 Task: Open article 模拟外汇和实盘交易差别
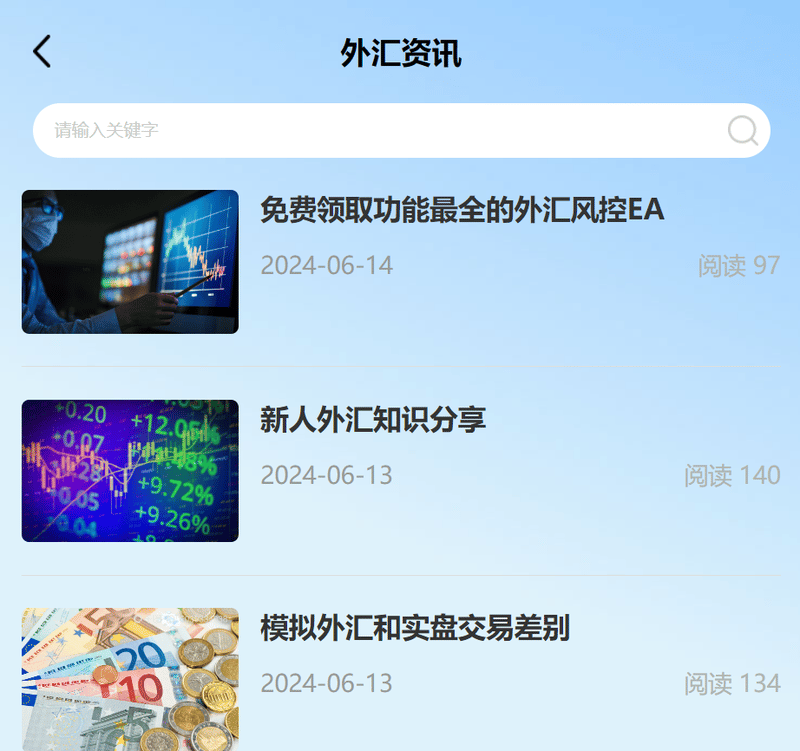(414, 629)
